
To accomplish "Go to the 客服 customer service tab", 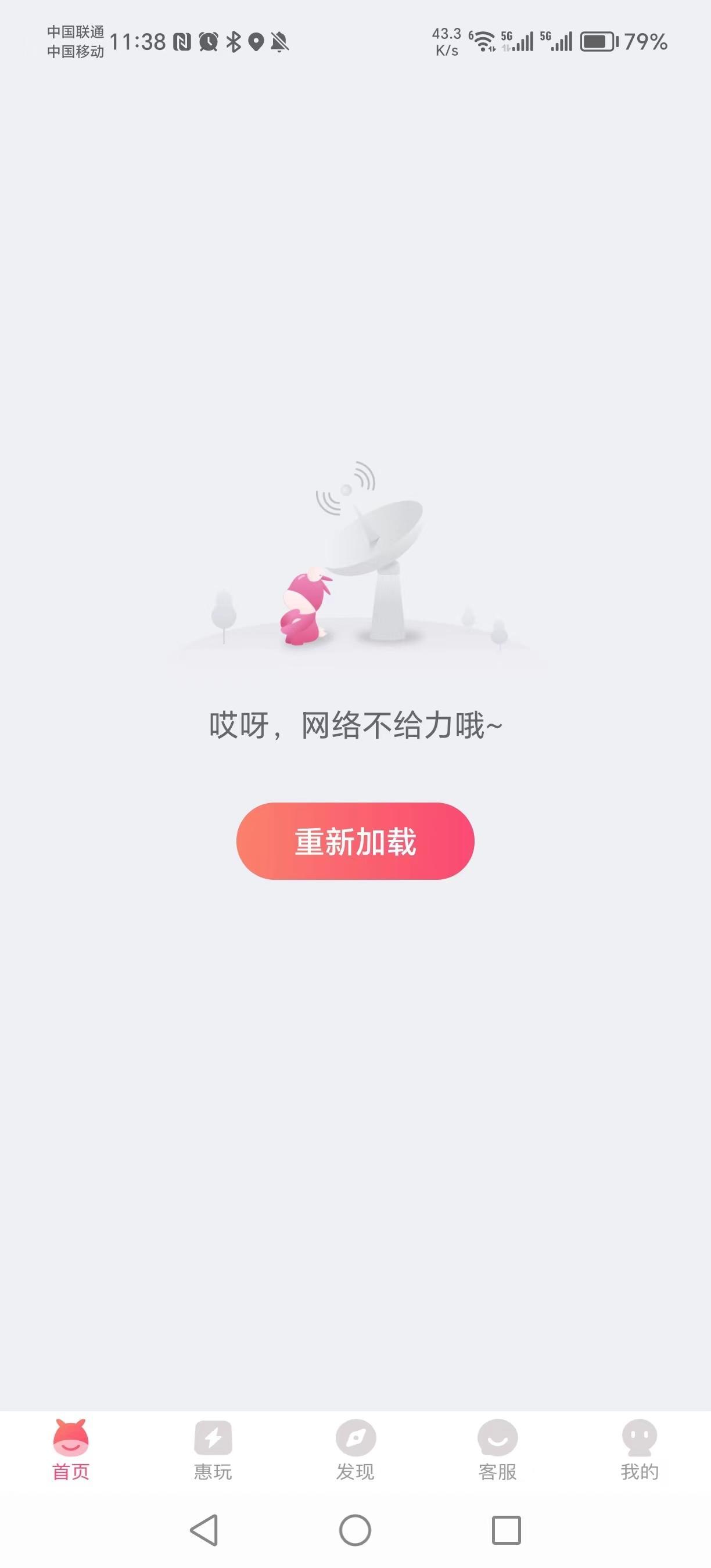I will click(497, 1451).
